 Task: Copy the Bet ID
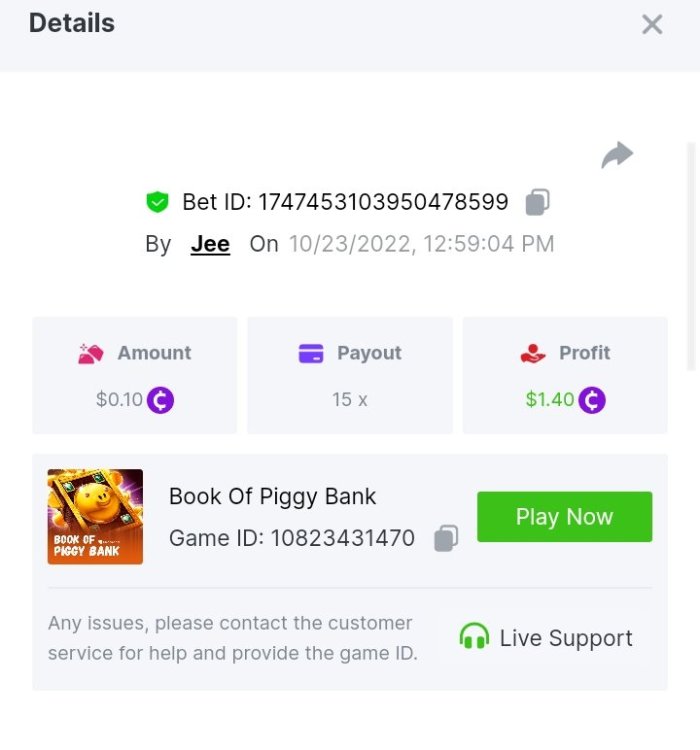pos(538,202)
